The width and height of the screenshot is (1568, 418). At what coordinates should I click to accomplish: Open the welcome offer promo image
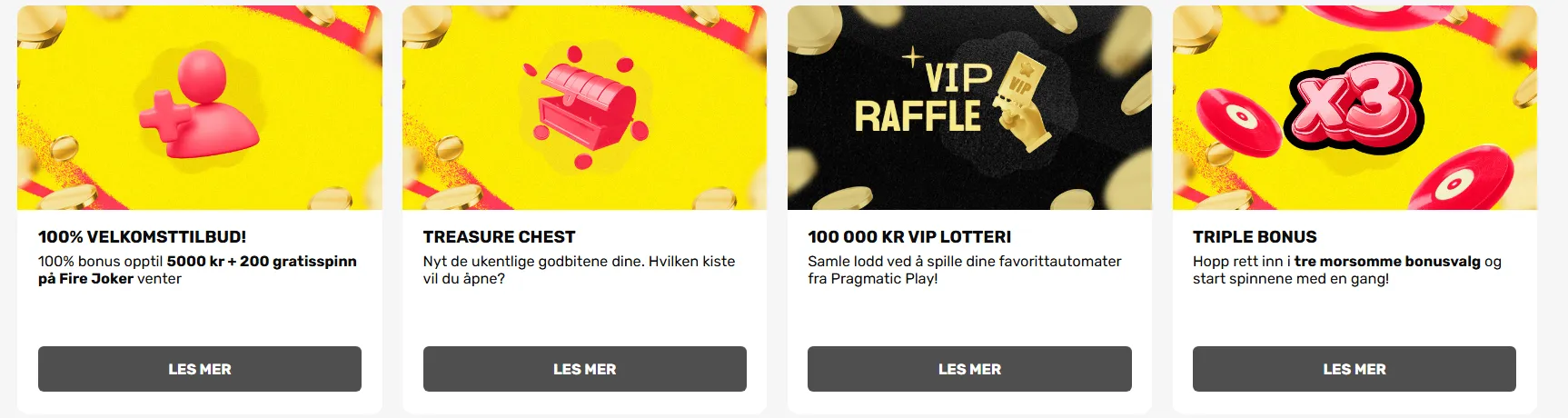(200, 107)
